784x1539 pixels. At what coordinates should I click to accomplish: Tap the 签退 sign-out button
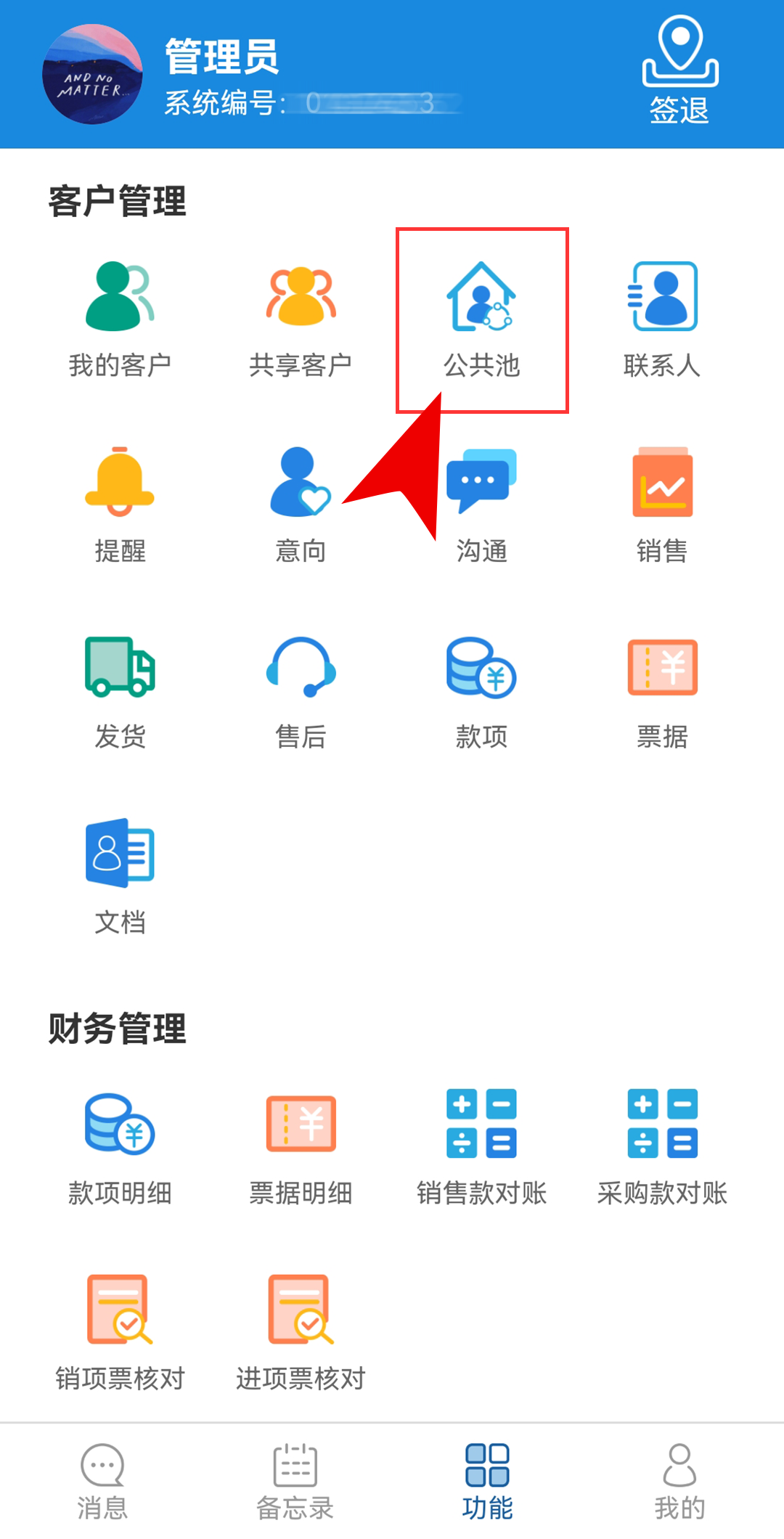(x=679, y=71)
